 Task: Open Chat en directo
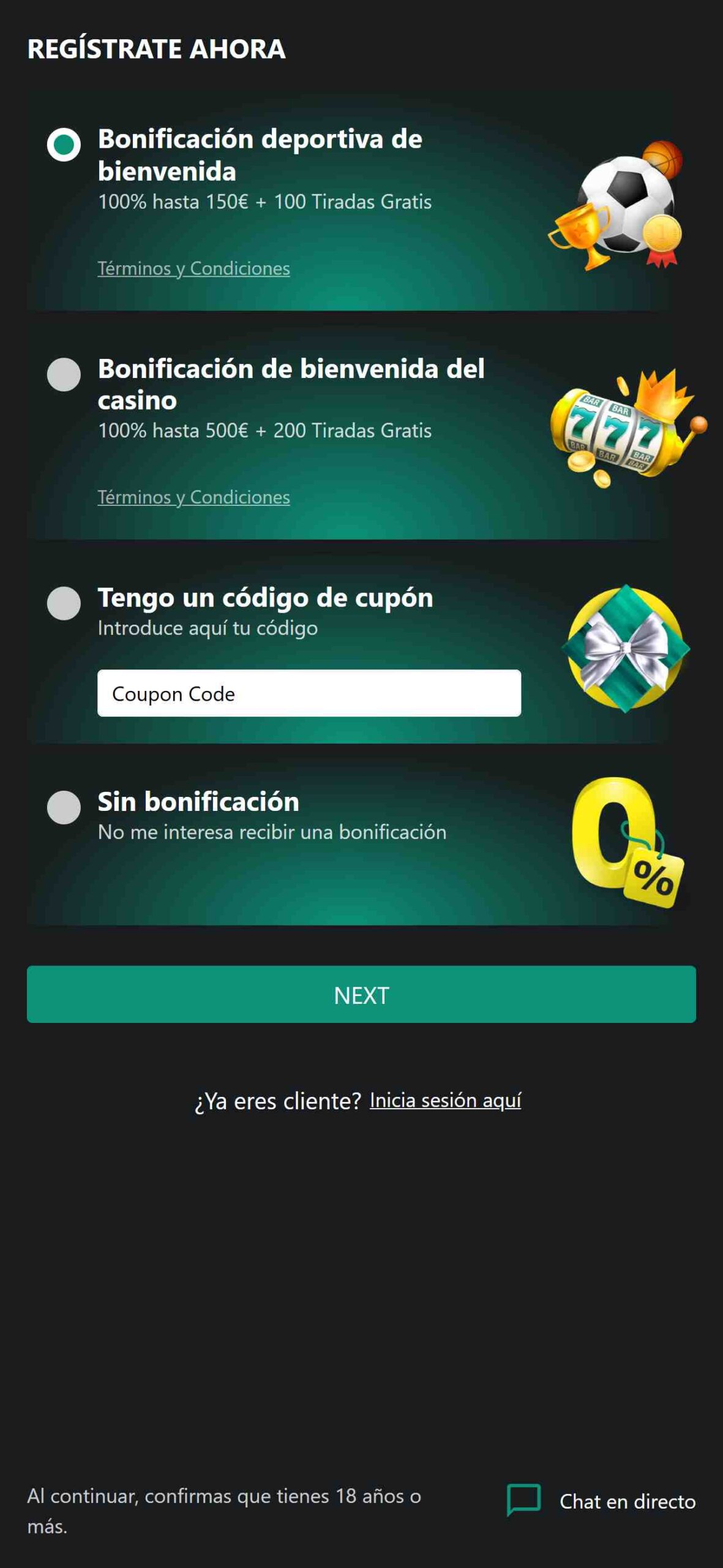tap(601, 1501)
